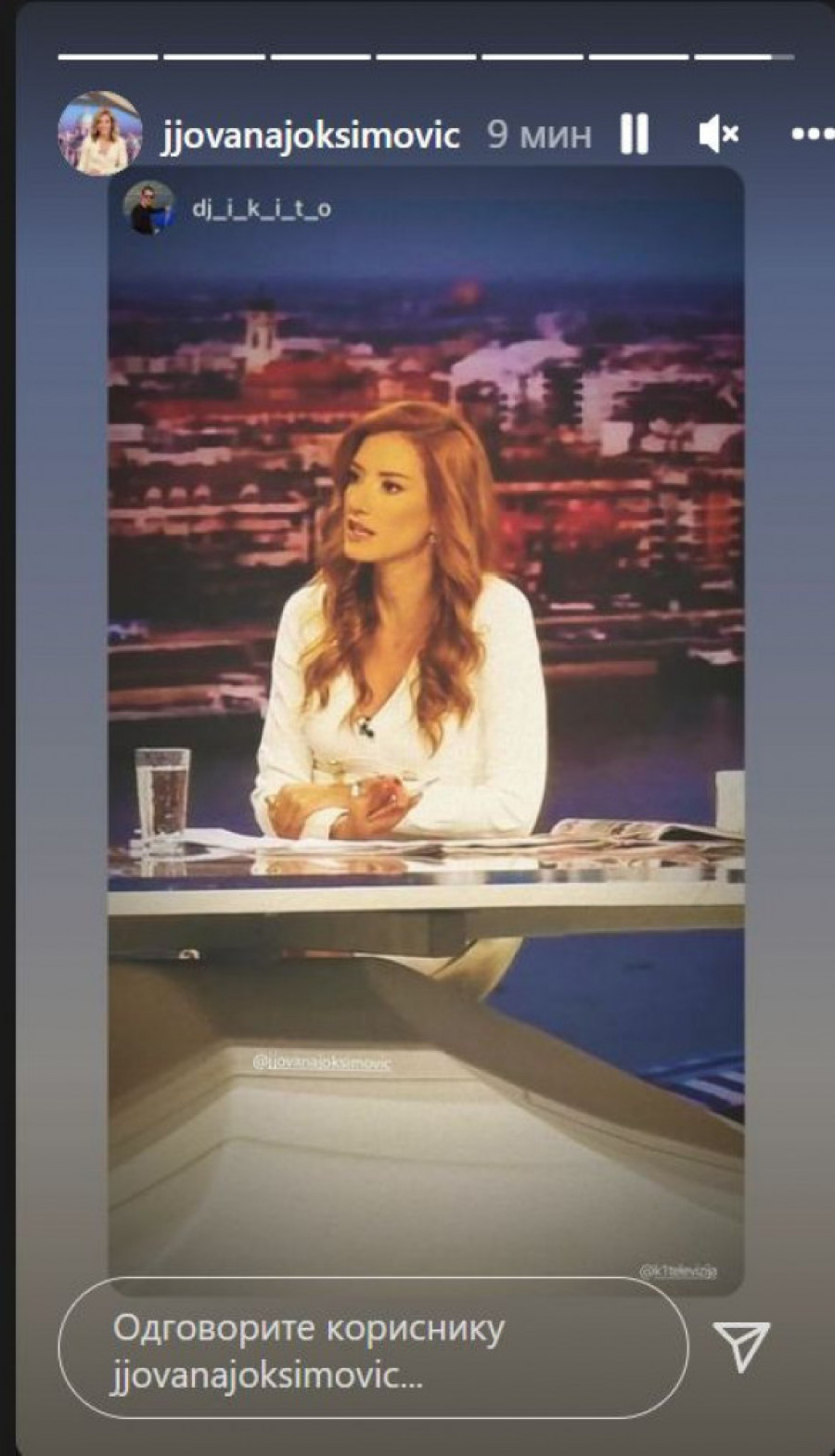Screen dimensions: 835x1456
Task: Tap the reply field for jjovanajoksimovic
Action: click(x=371, y=1351)
